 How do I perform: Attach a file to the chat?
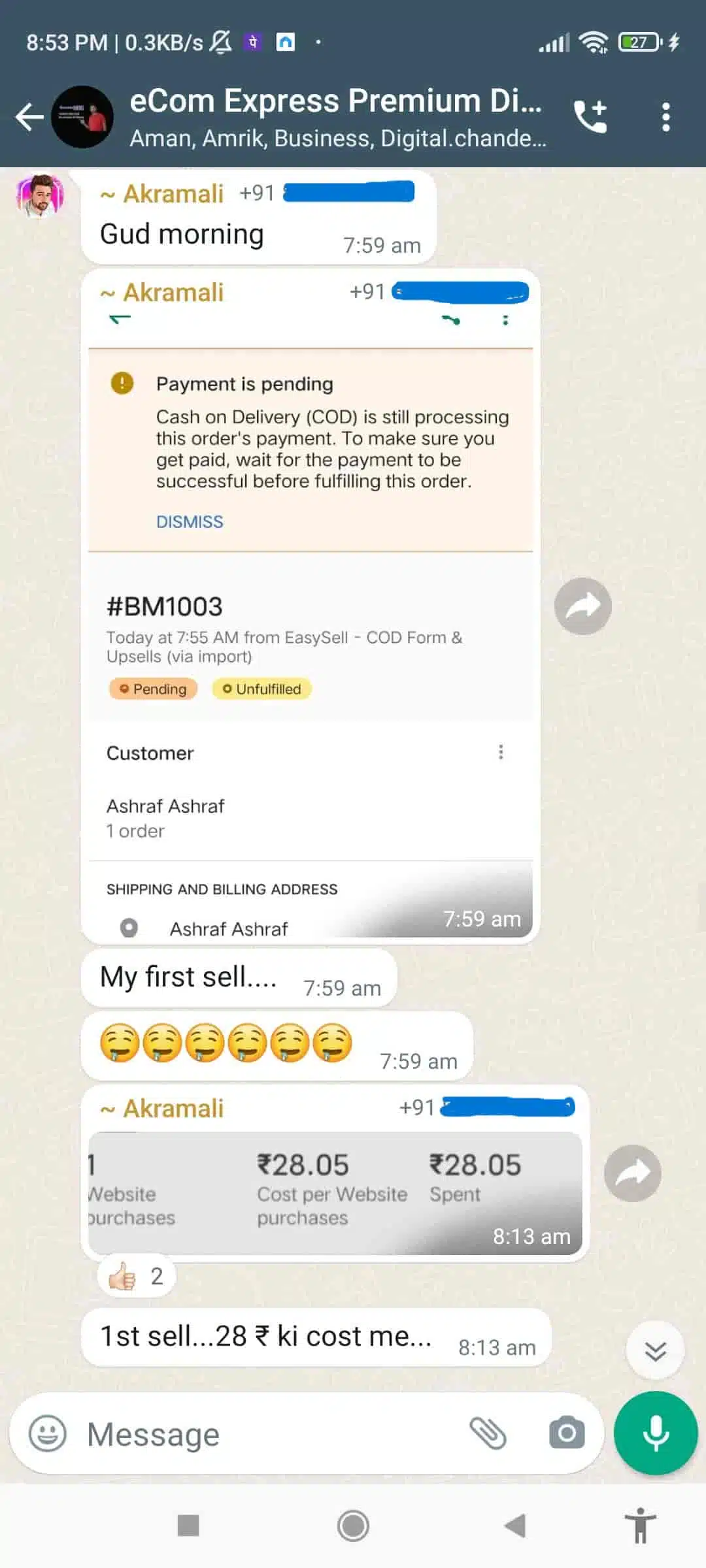coord(488,1433)
